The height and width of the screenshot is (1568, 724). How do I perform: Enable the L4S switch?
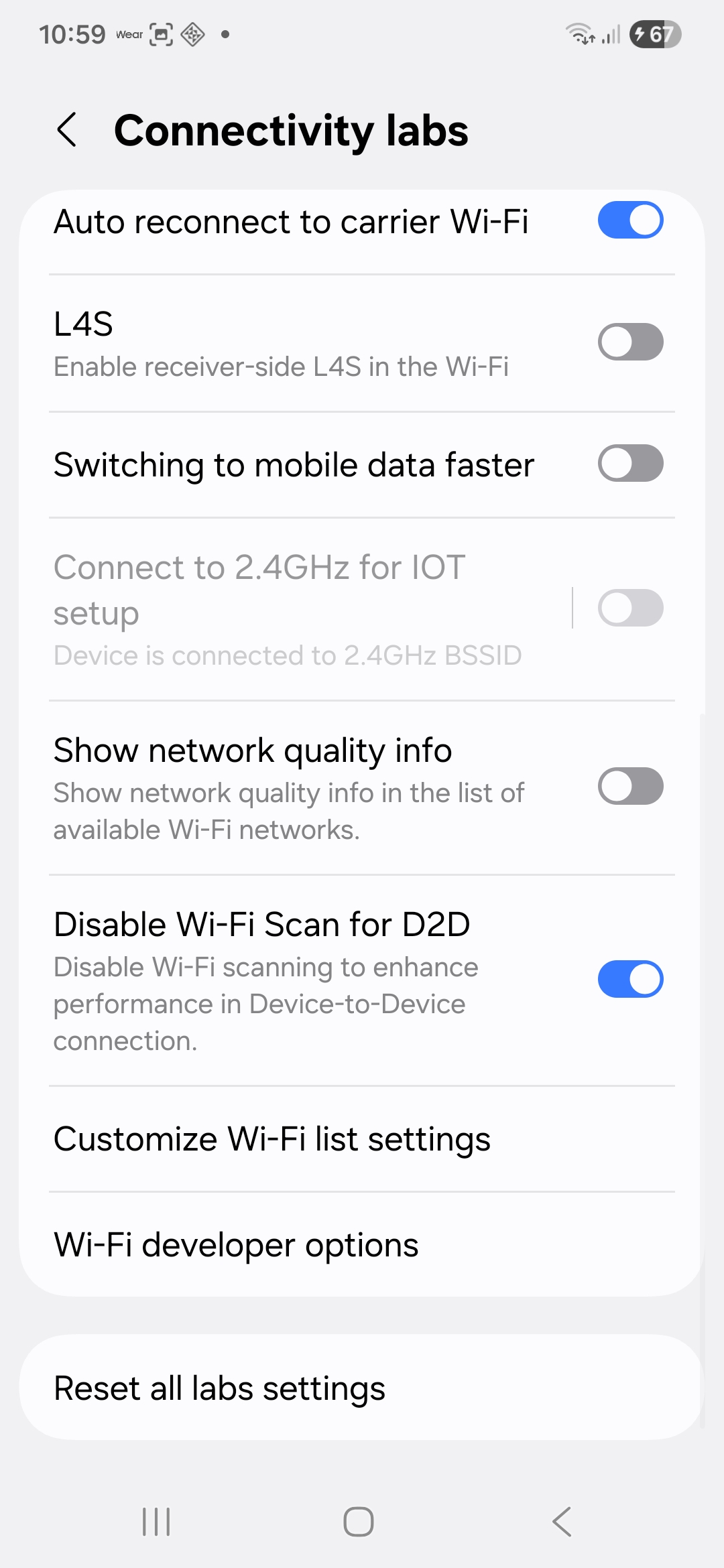(x=630, y=342)
